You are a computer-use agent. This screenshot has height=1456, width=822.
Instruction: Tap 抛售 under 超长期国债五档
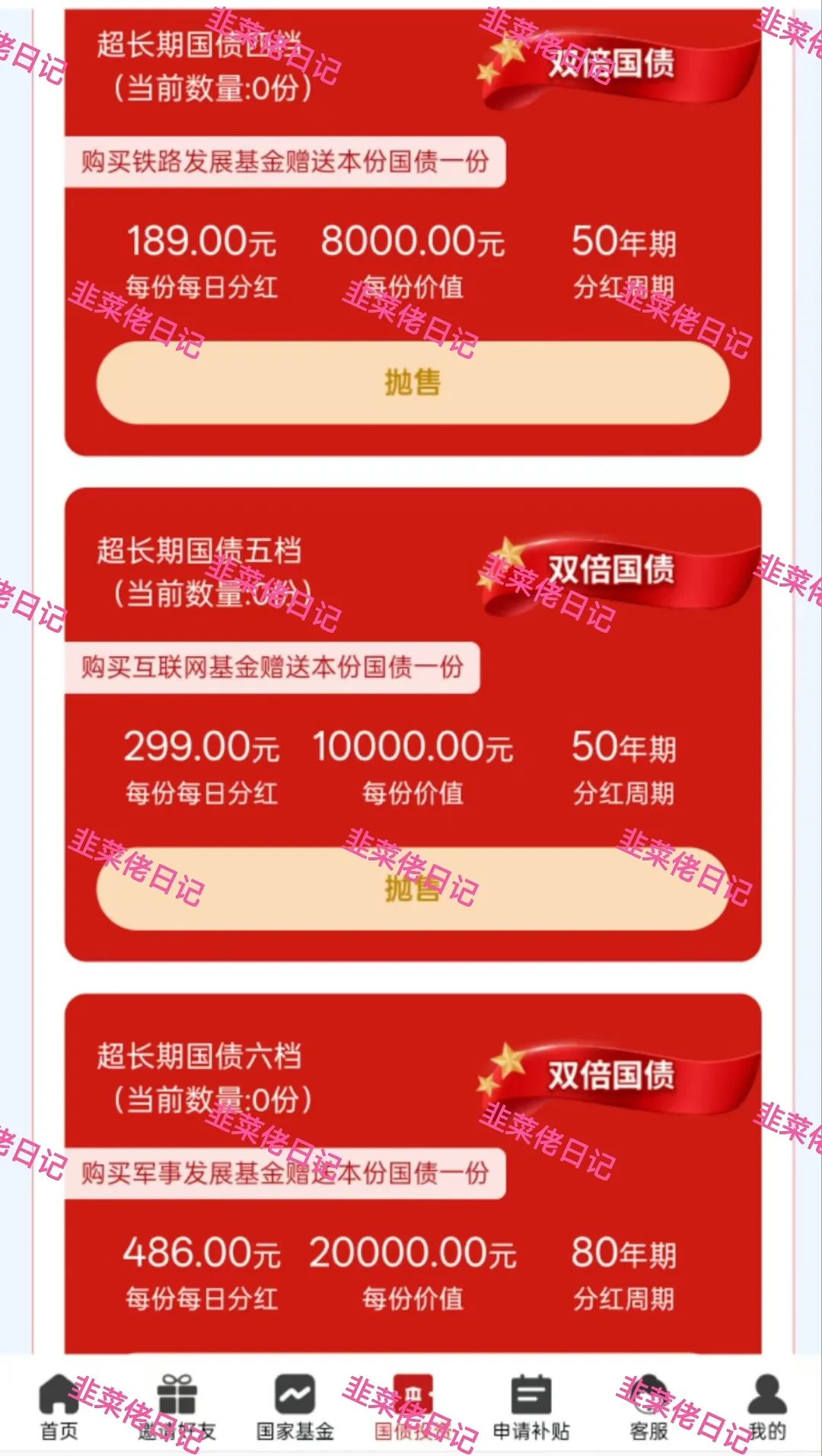pyautogui.click(x=413, y=888)
